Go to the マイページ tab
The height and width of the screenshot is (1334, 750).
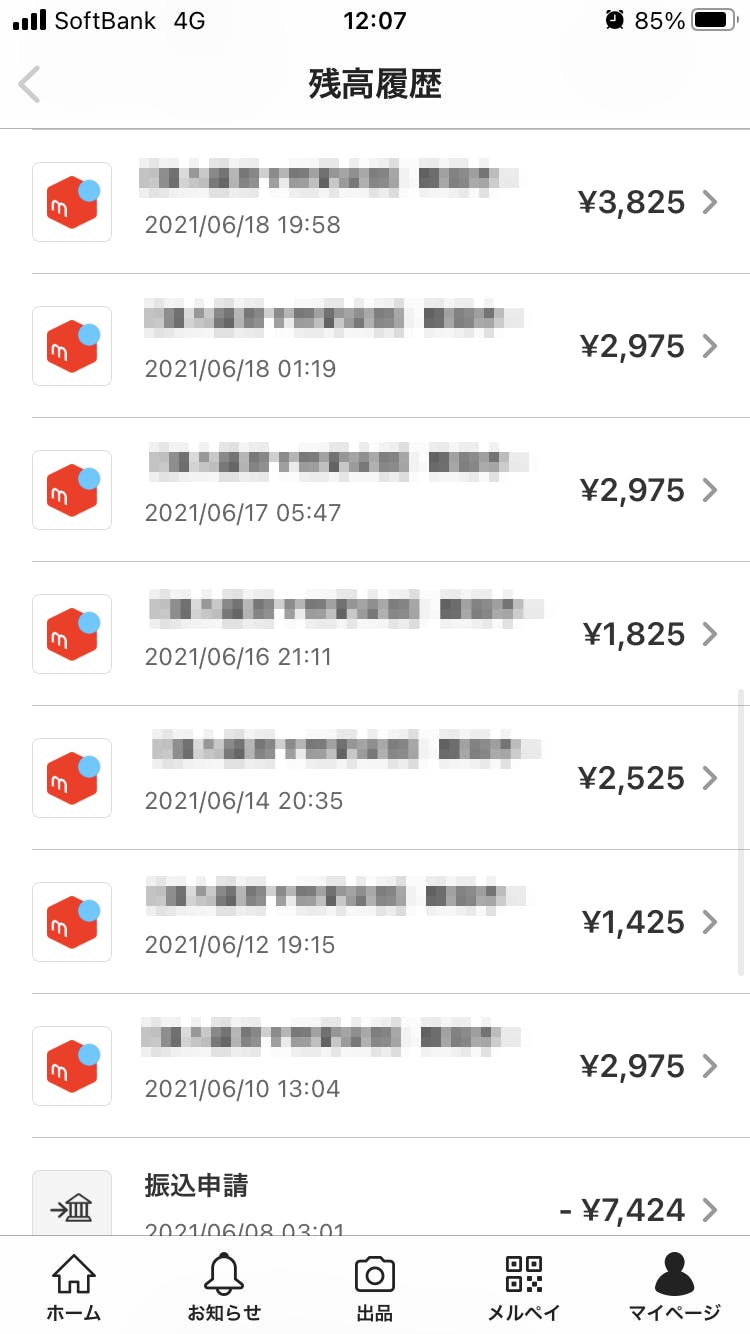coord(674,1286)
